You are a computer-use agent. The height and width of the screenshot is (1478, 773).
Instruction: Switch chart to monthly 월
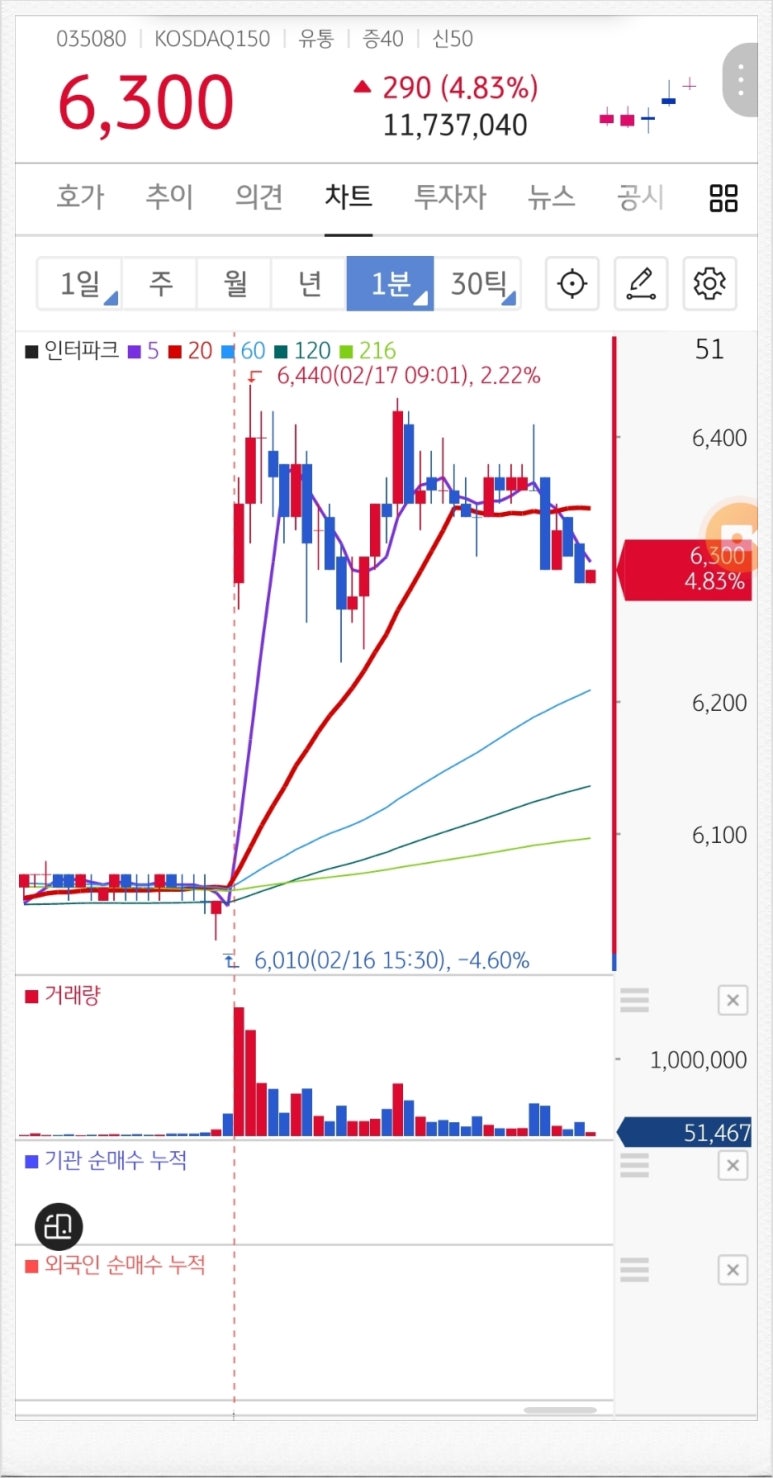click(x=235, y=284)
